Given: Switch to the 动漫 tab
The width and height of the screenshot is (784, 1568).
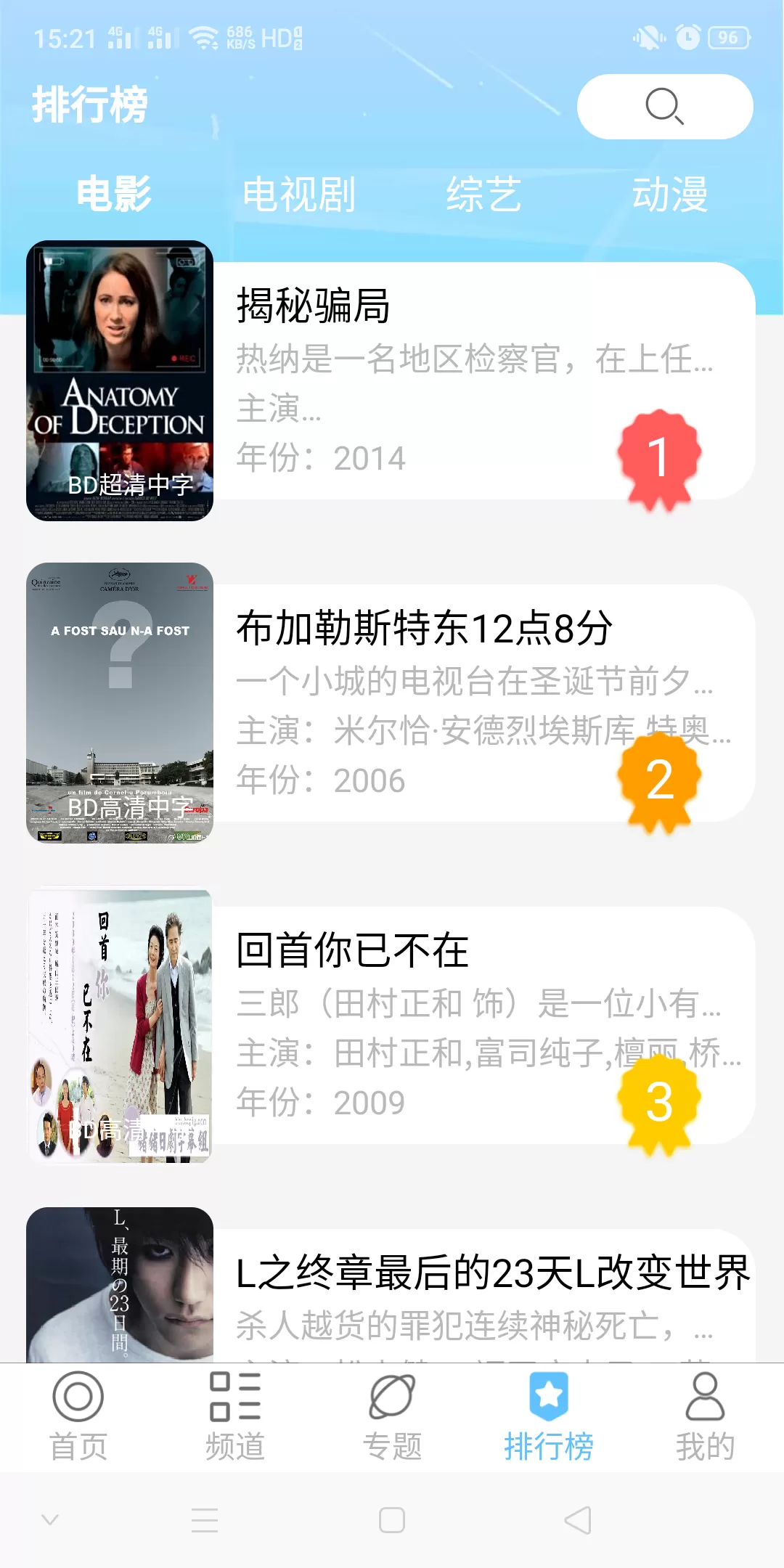Looking at the screenshot, I should click(x=669, y=195).
